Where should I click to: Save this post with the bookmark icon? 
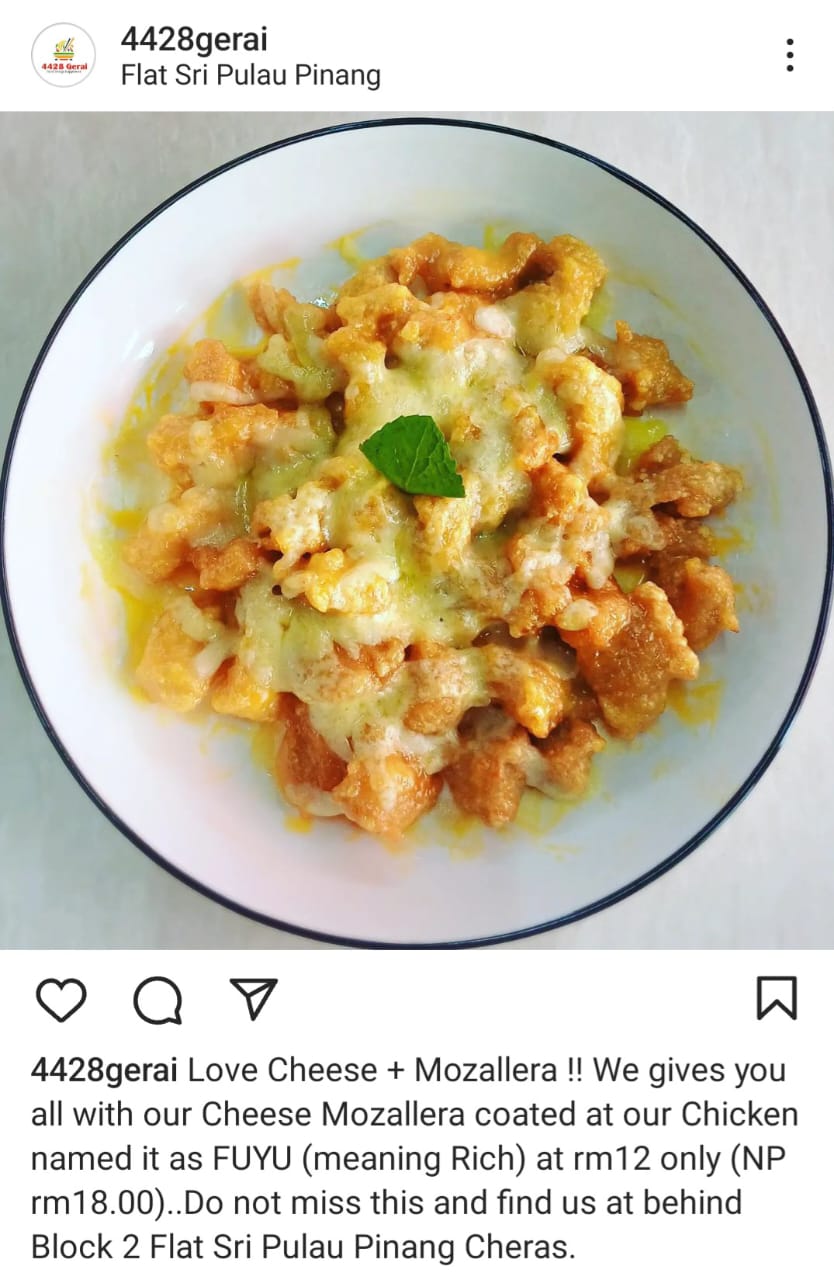pos(776,998)
